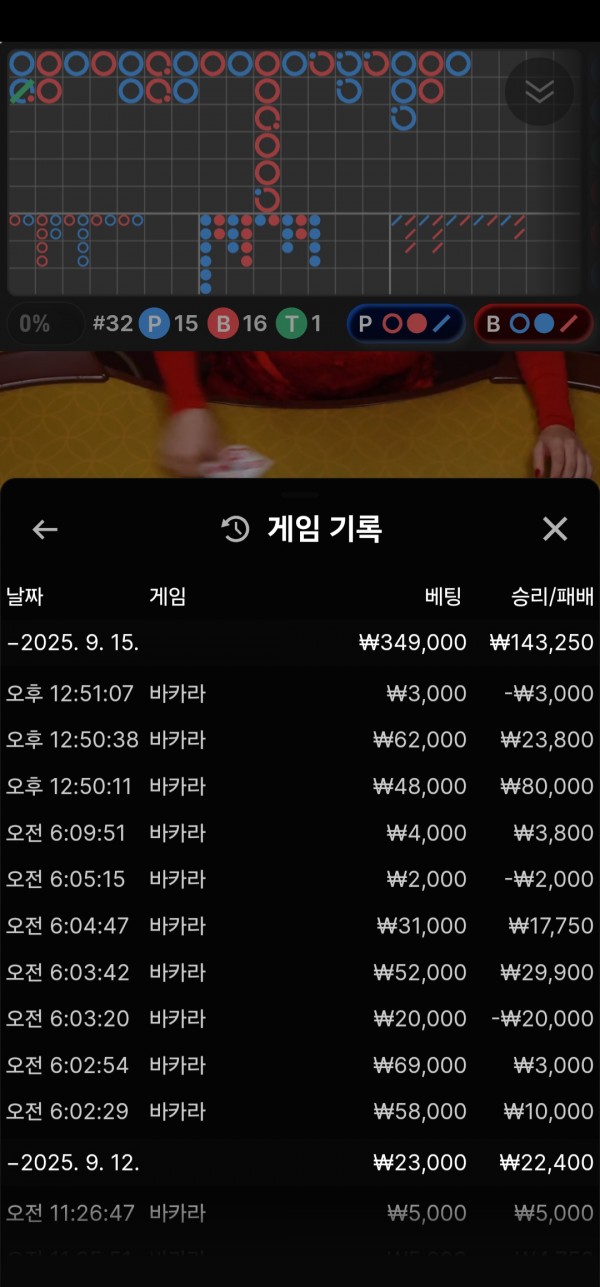Open the 오전 6:09:51 바카라 record

coord(300,833)
